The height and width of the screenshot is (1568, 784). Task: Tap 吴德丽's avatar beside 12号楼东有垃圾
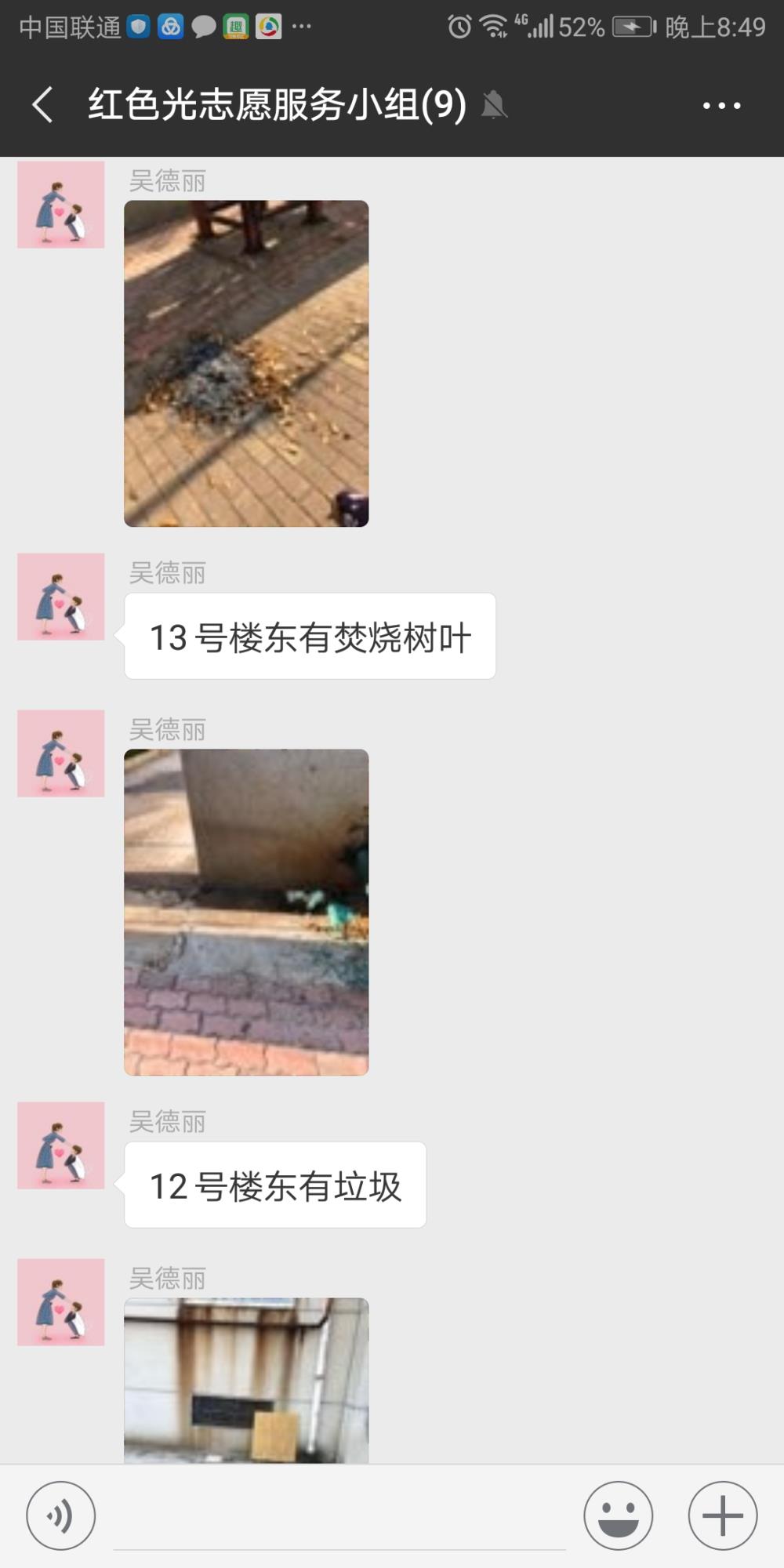[61, 1145]
